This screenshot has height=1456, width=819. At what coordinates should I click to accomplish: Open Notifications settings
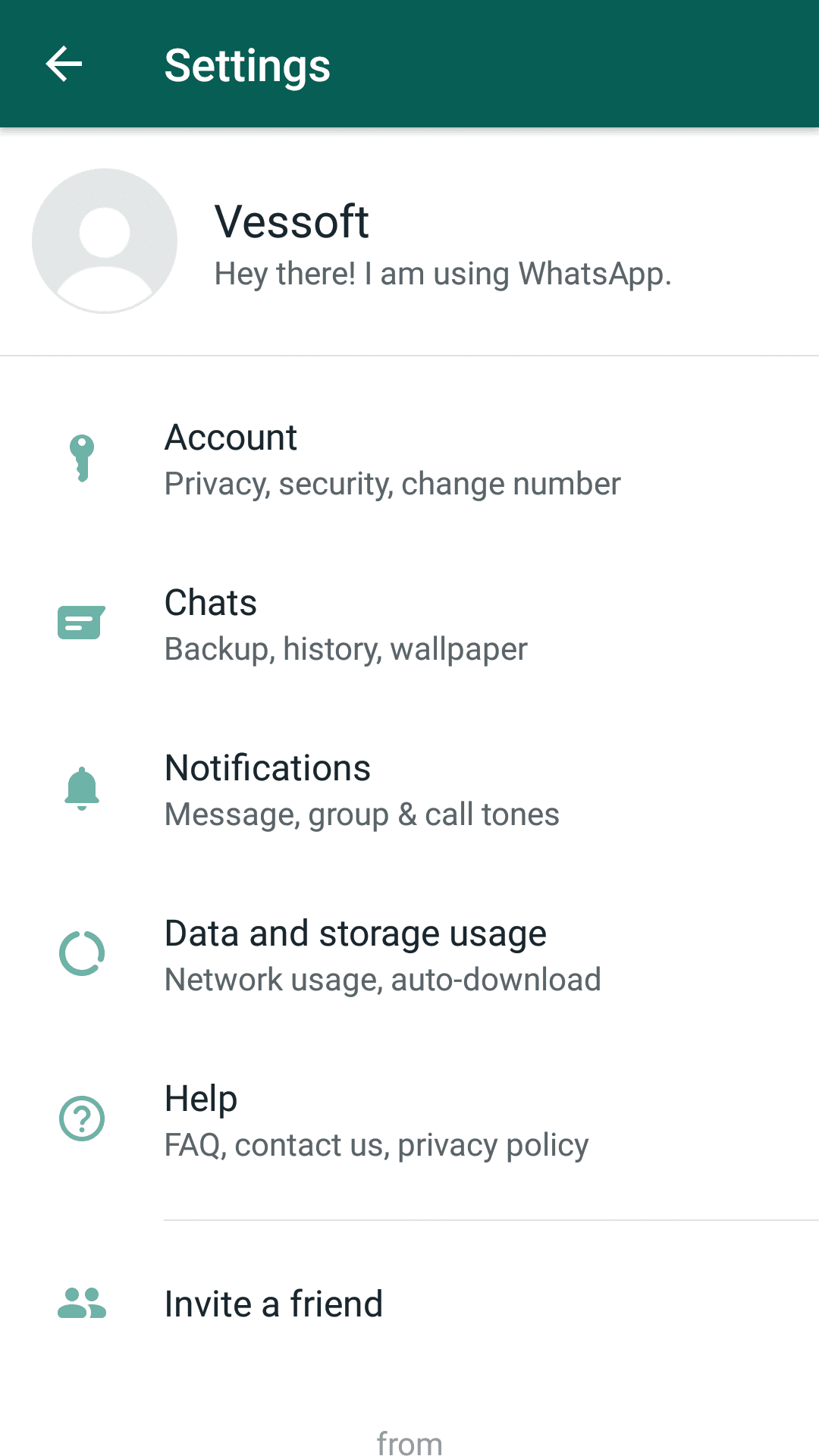click(409, 790)
